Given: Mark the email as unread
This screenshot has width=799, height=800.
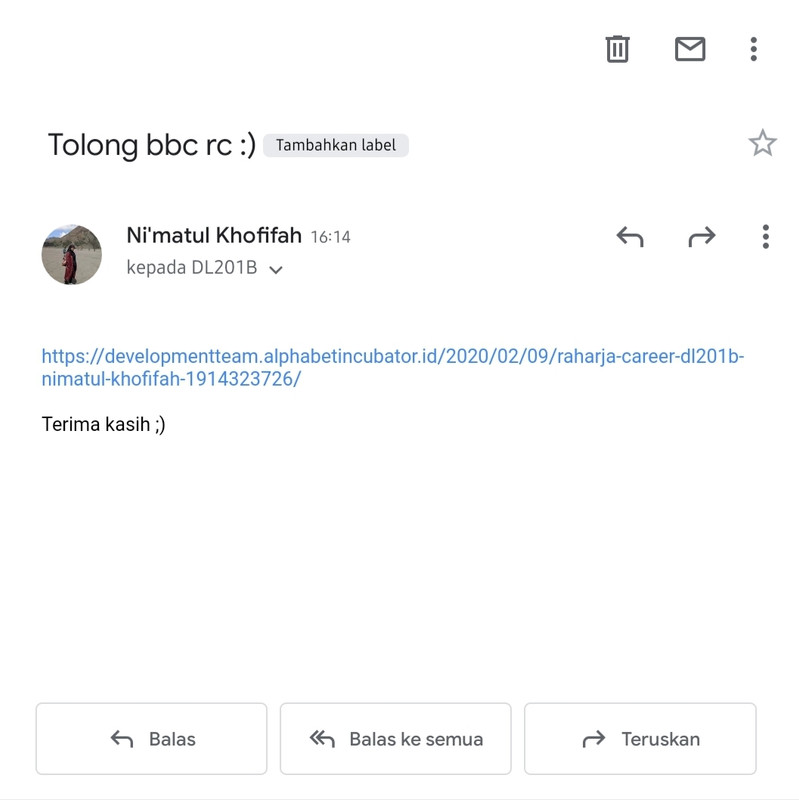Looking at the screenshot, I should (x=690, y=49).
